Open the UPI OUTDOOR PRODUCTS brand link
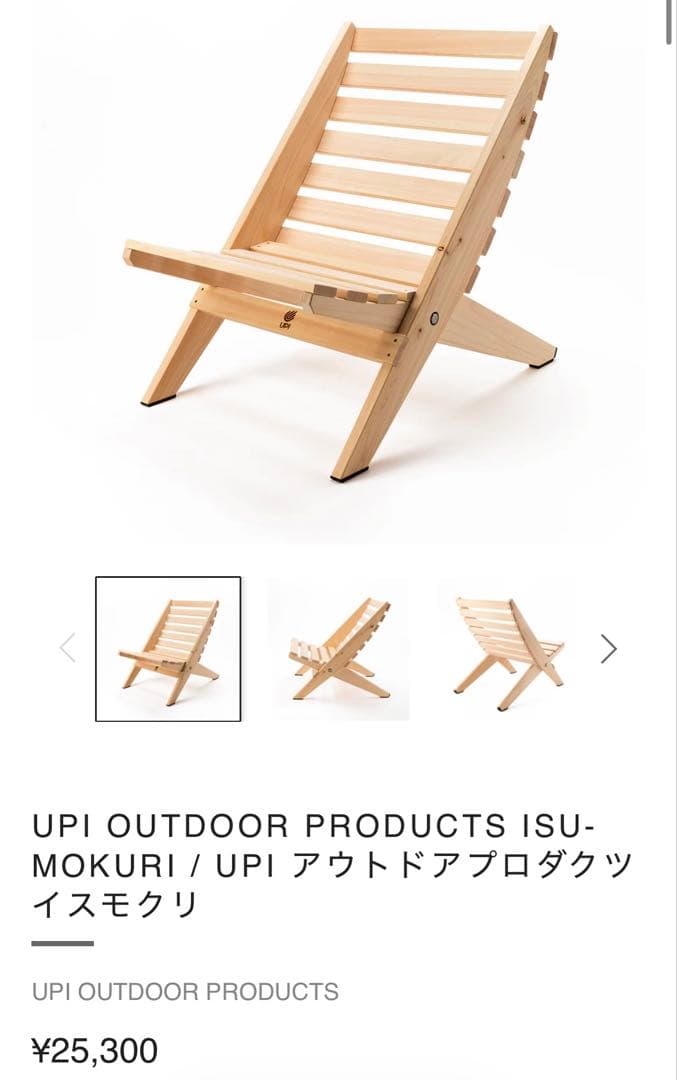 (185, 992)
